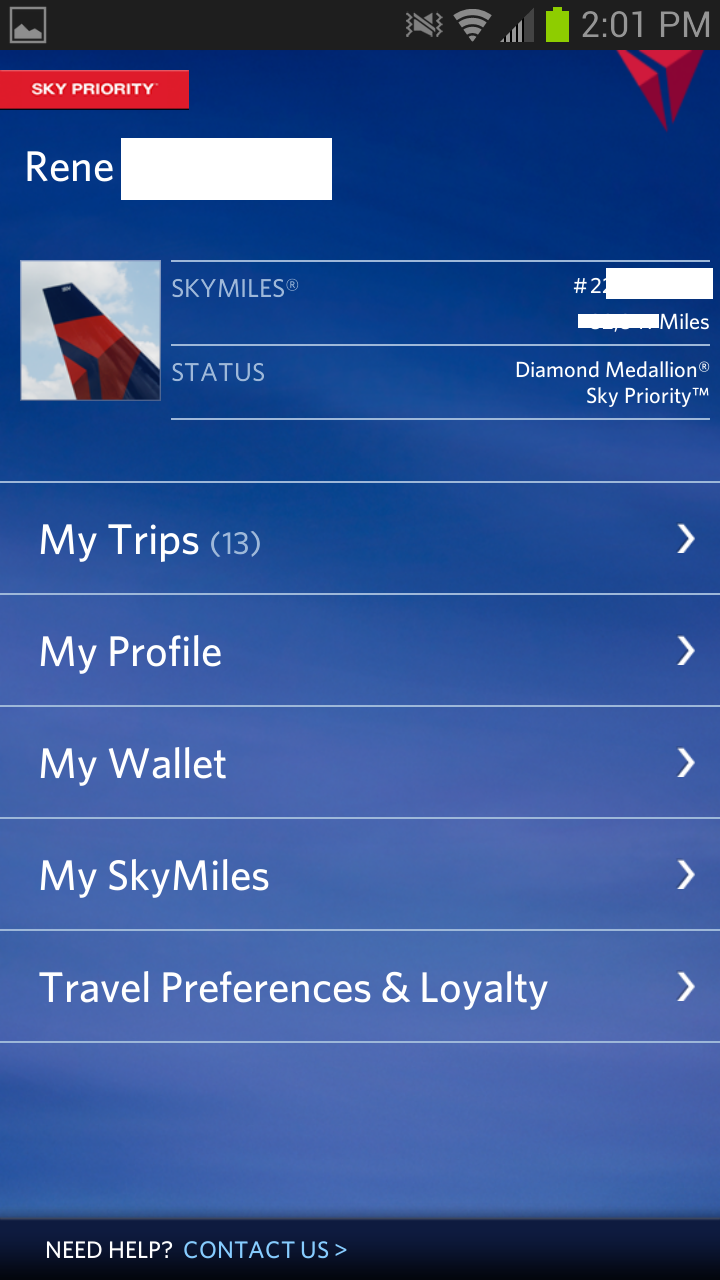This screenshot has height=1280, width=720.
Task: Open Travel Preferences & Loyalty
Action: tap(360, 988)
